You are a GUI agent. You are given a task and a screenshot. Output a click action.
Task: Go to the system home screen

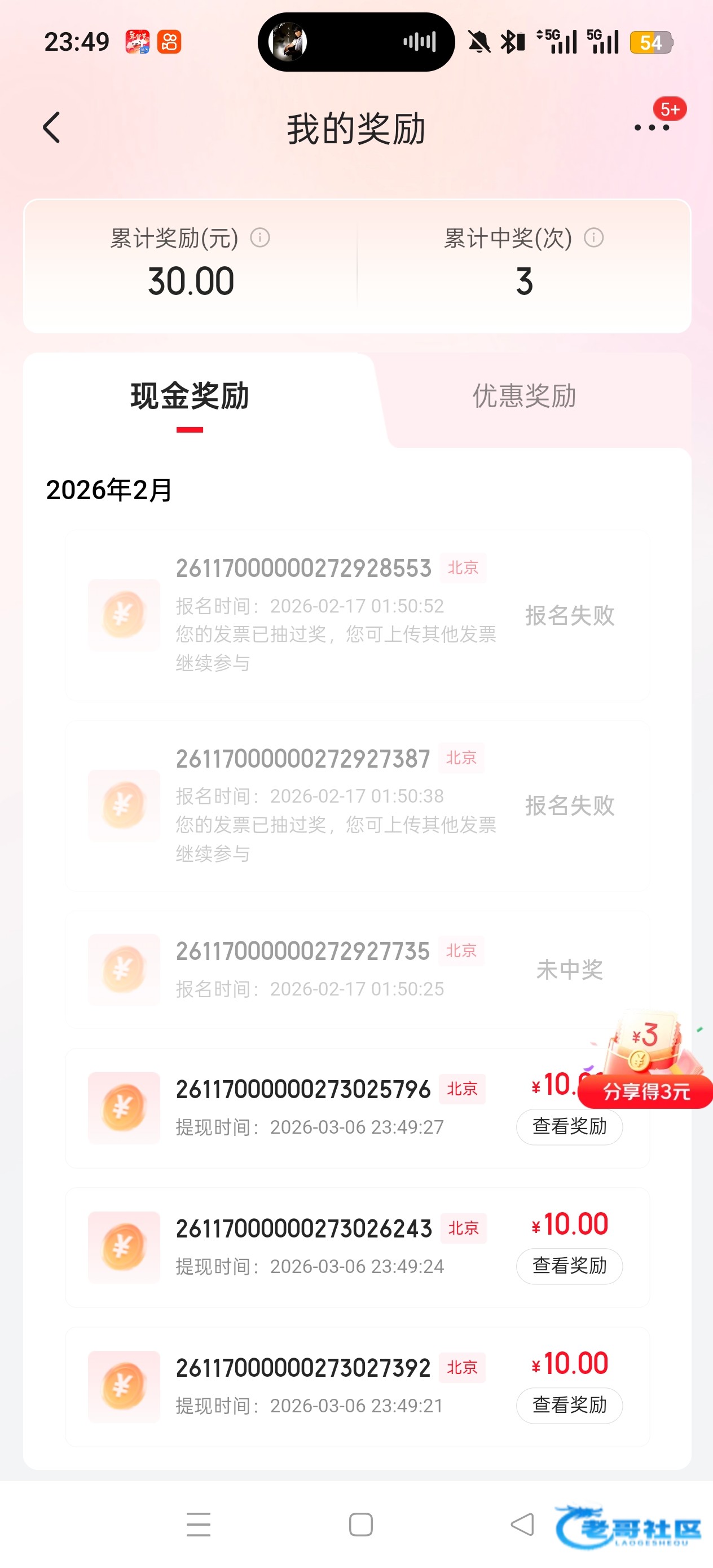[x=360, y=1524]
